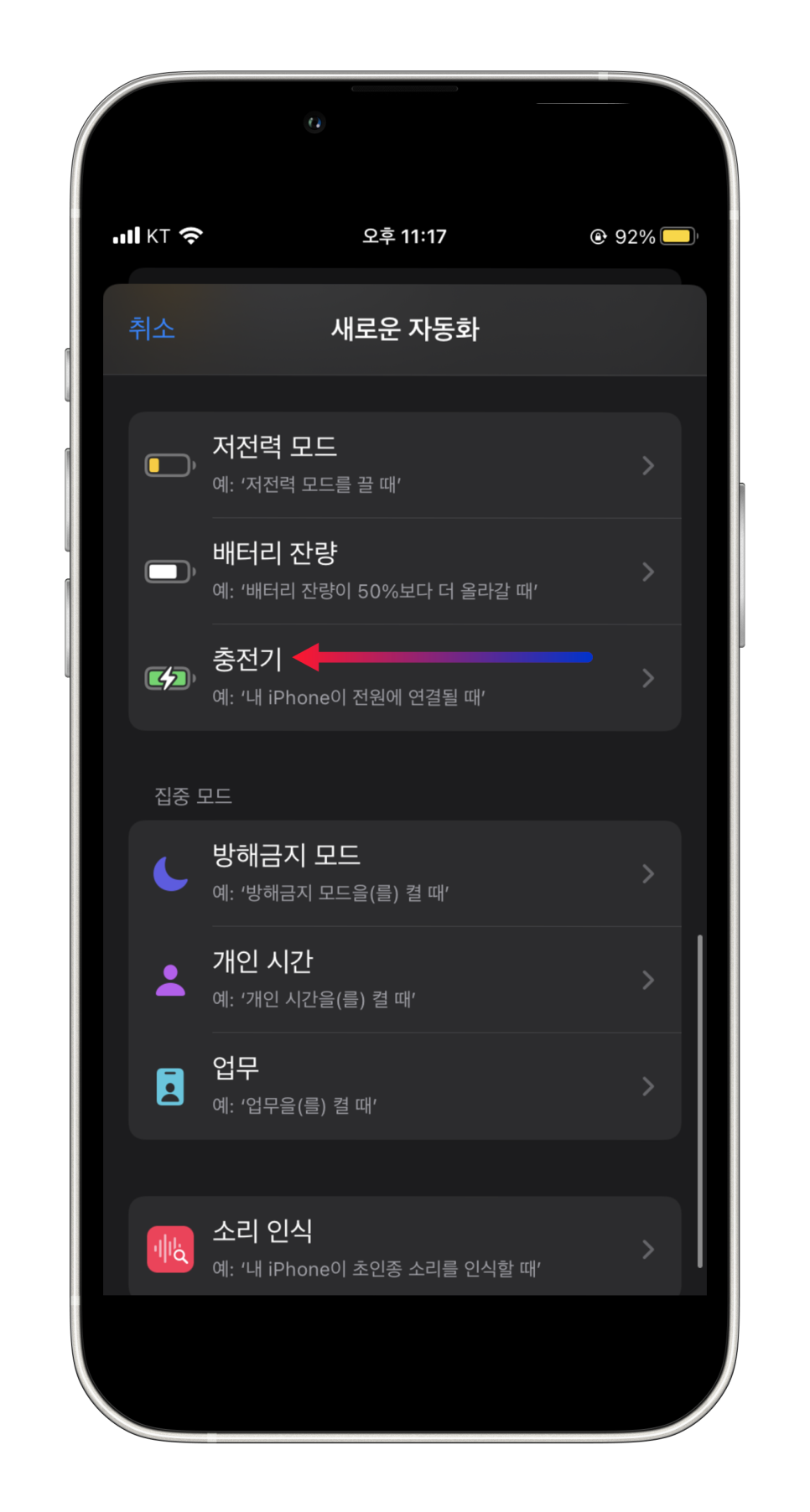810x1512 pixels.
Task: Select the 배터리 잔량 trigger
Action: (405, 572)
